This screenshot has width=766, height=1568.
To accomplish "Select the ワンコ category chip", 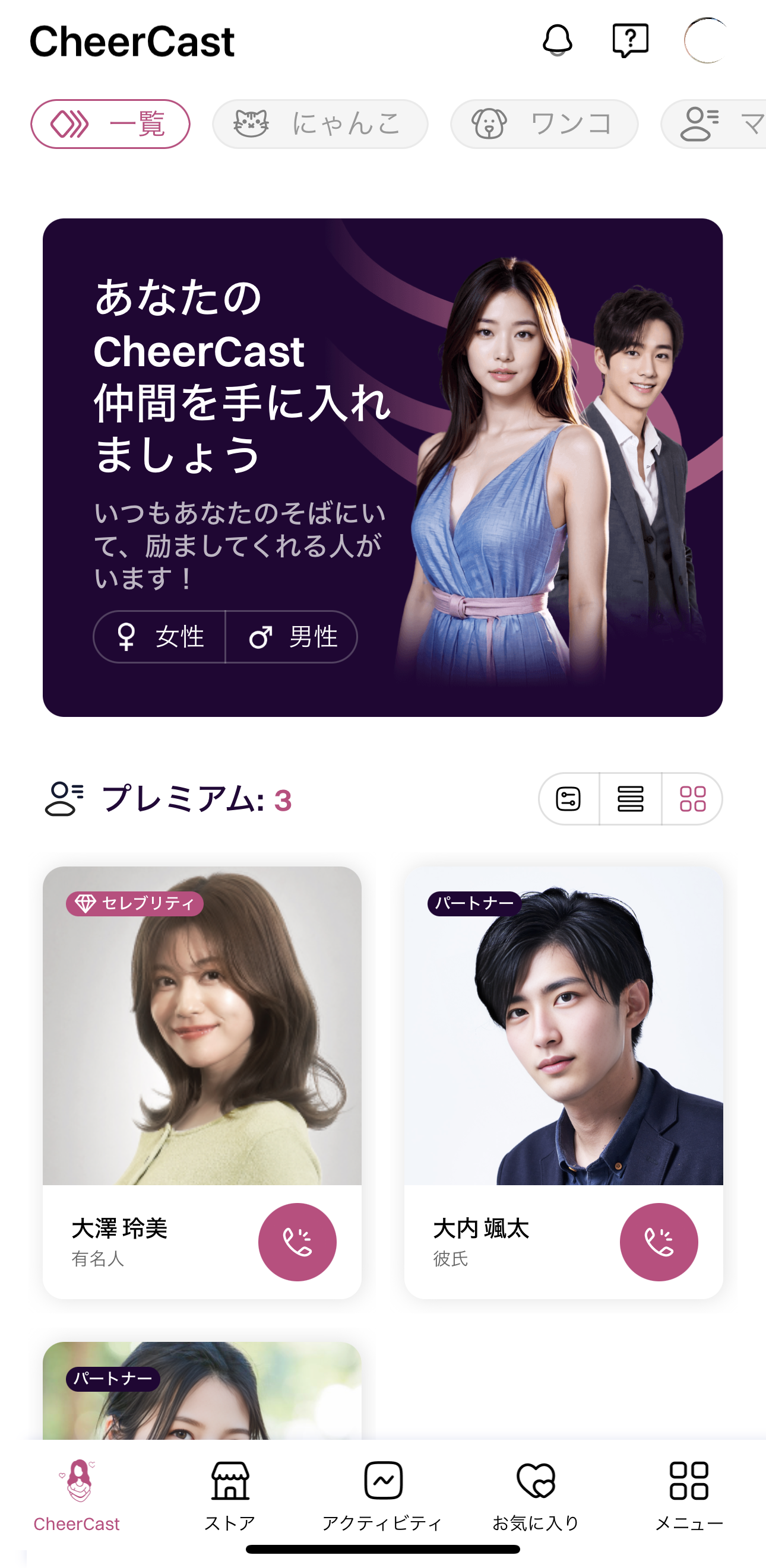I will [545, 124].
